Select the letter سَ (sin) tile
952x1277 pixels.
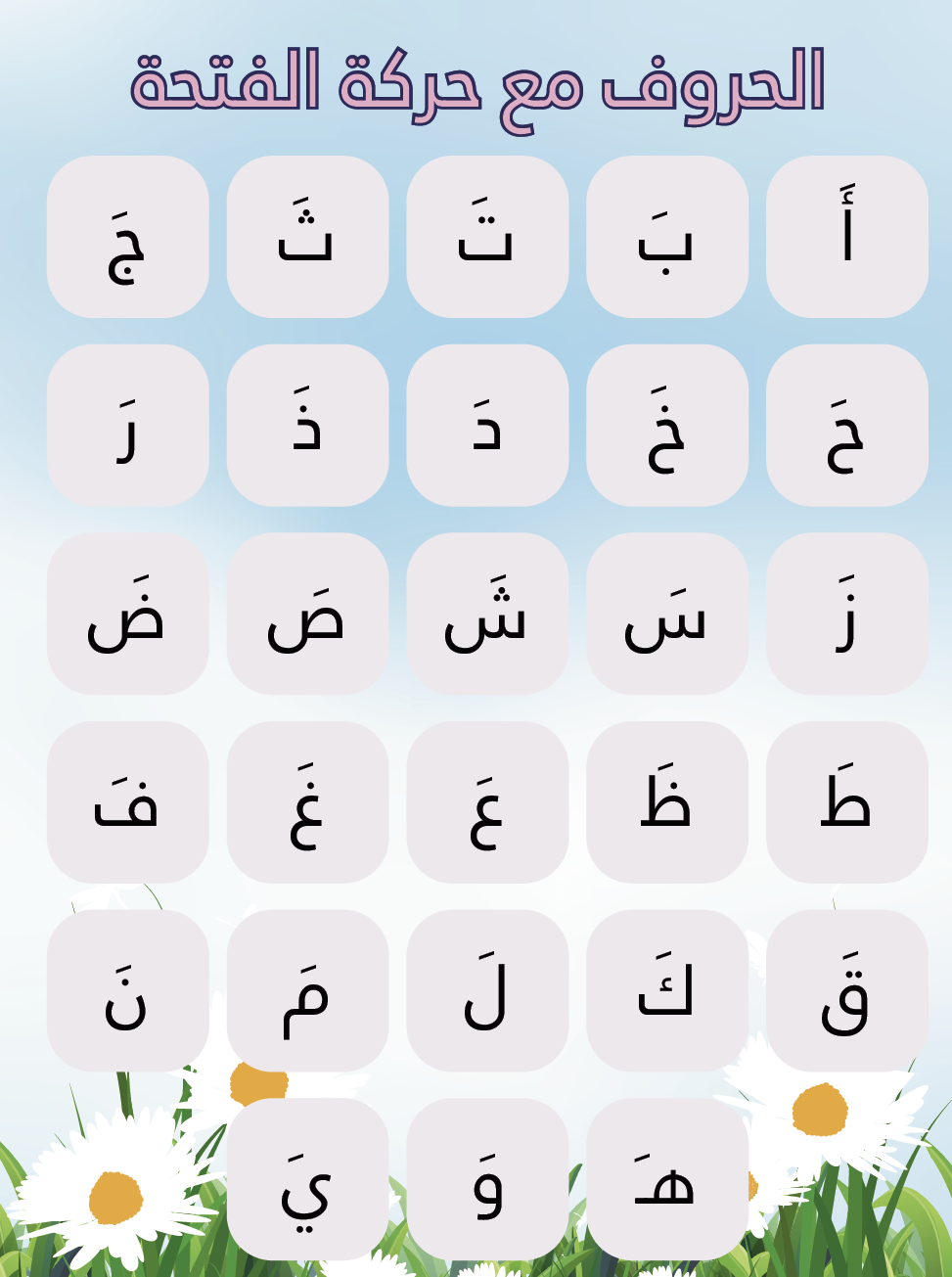tap(666, 614)
